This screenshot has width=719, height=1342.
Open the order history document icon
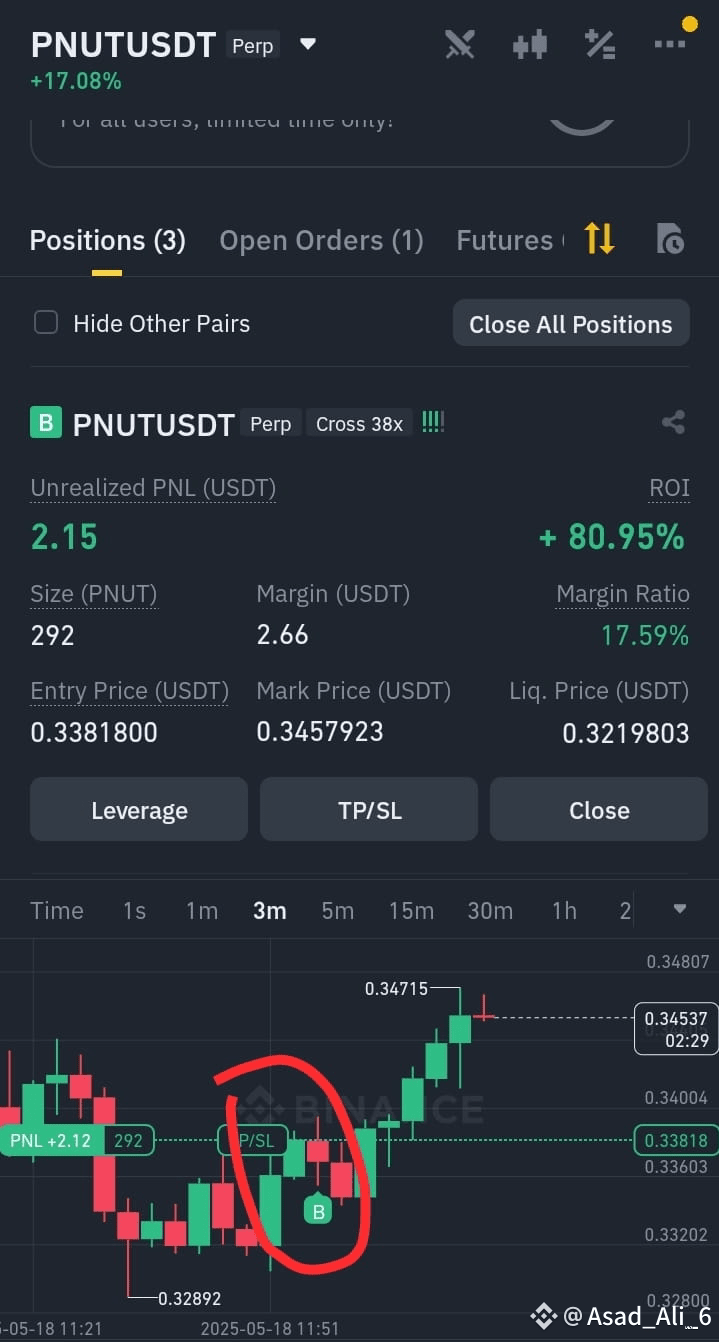pyautogui.click(x=669, y=239)
